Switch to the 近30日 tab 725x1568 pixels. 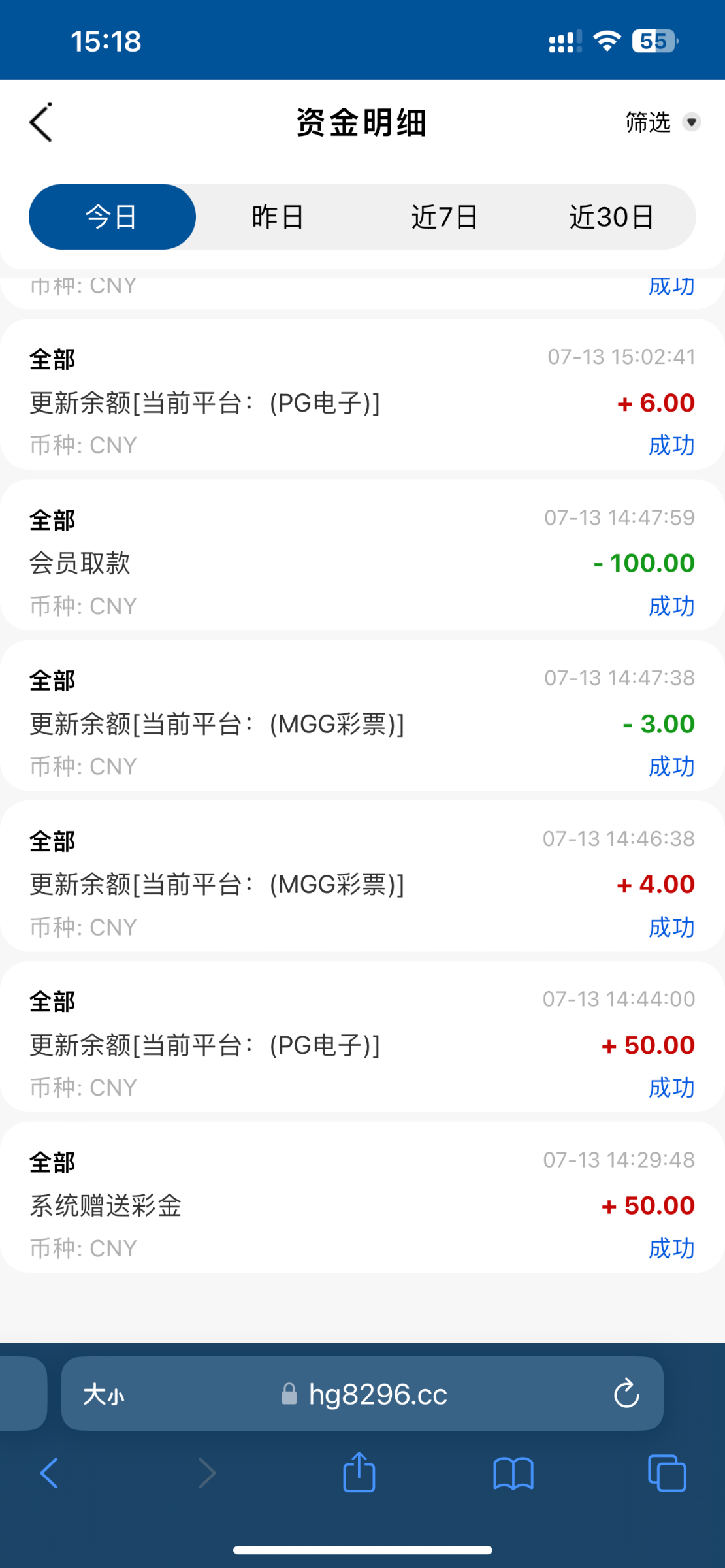pyautogui.click(x=611, y=217)
